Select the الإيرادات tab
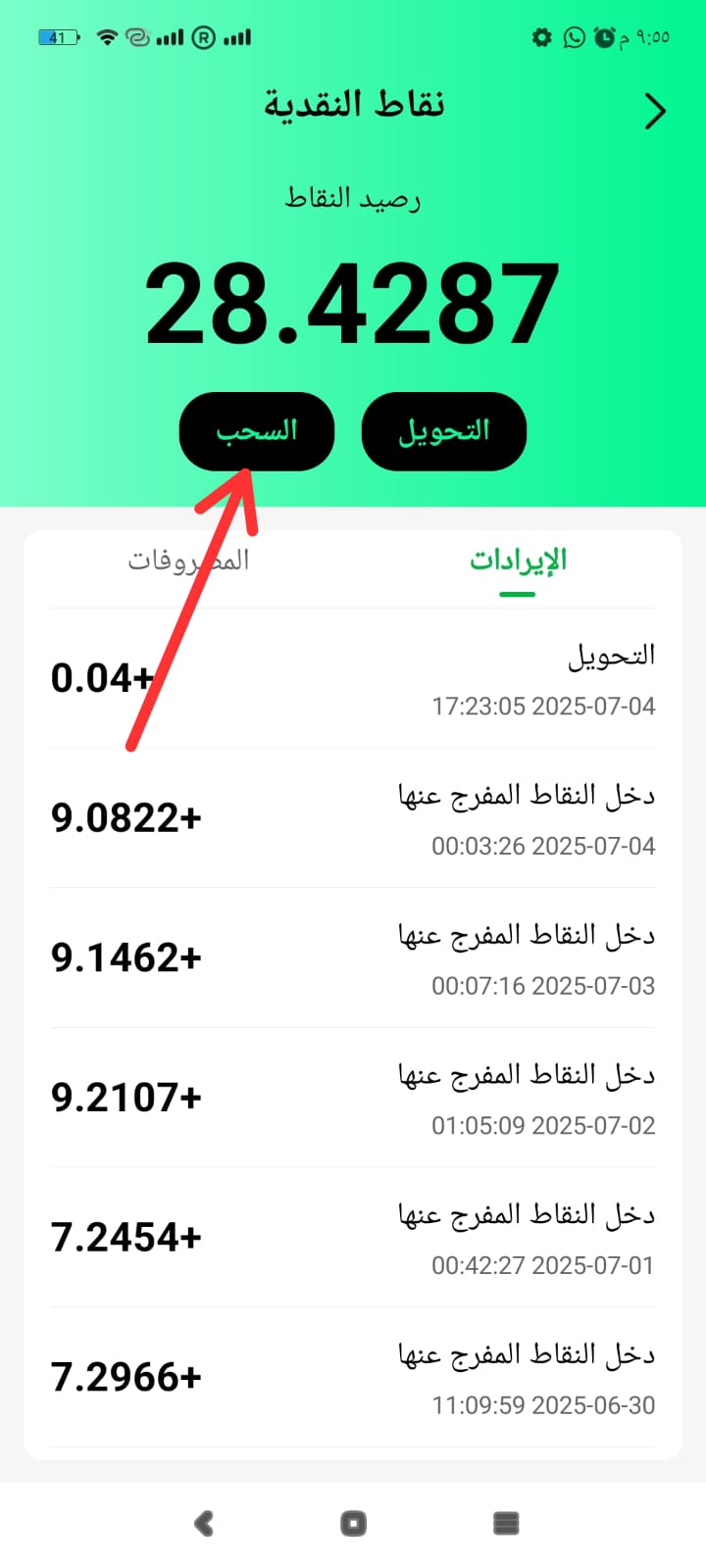The height and width of the screenshot is (1568, 706). click(x=518, y=561)
